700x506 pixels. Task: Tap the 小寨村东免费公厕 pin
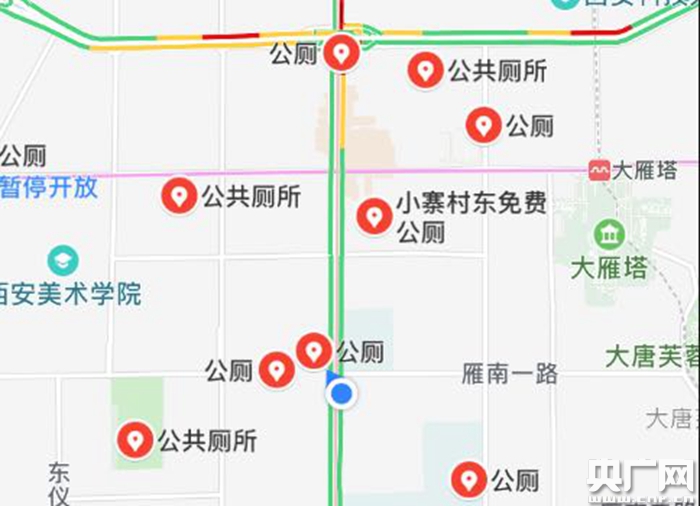(x=374, y=216)
